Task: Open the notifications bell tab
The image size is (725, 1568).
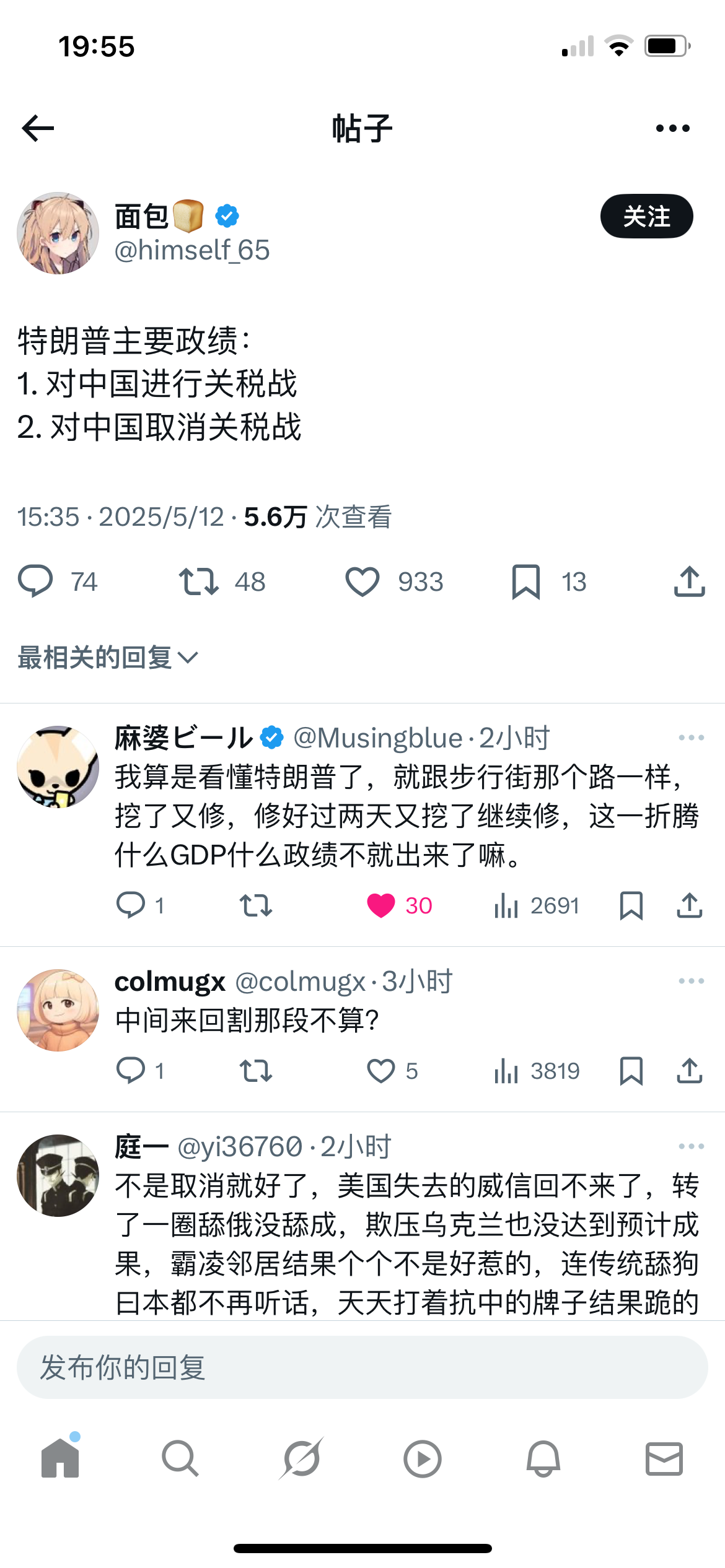Action: 543,1458
